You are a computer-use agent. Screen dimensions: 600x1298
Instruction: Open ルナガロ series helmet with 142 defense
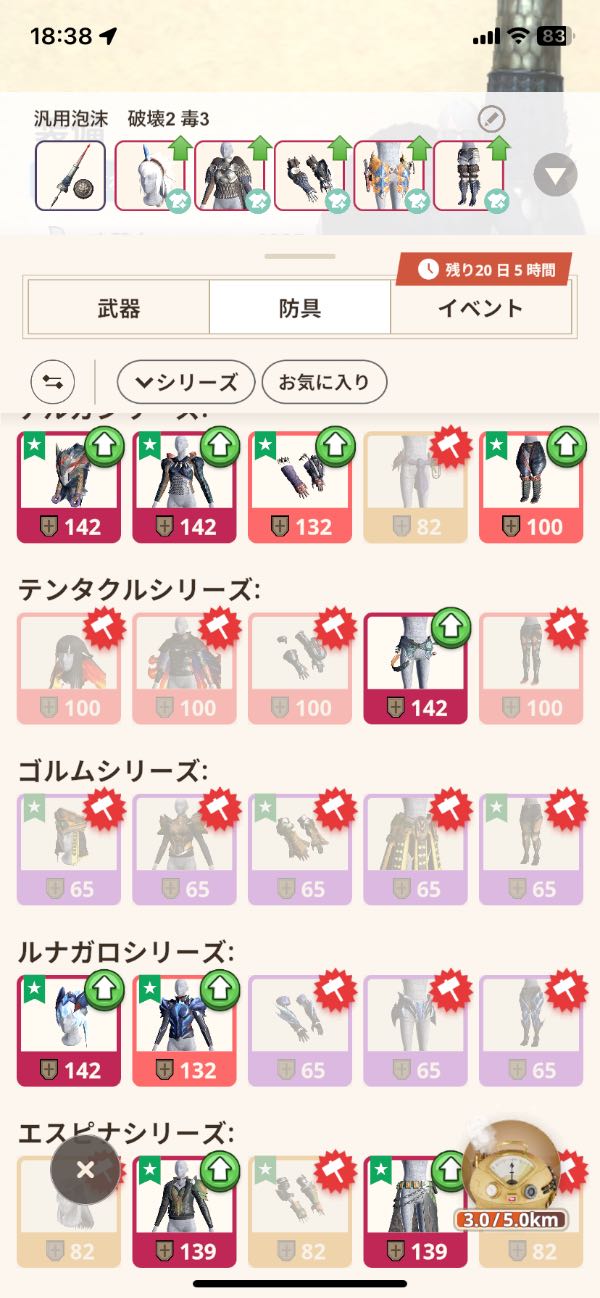[x=69, y=1029]
